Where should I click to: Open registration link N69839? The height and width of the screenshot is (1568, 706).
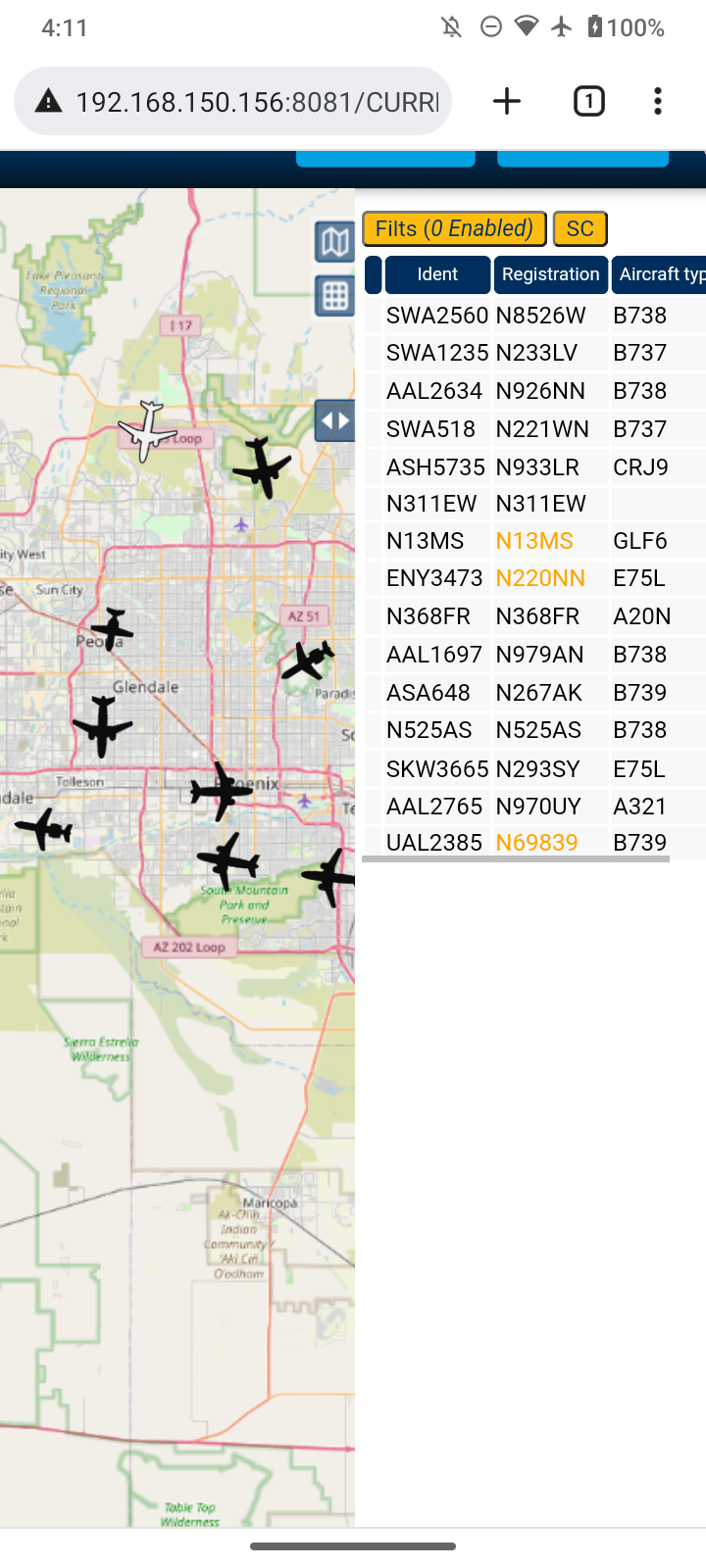(x=536, y=843)
